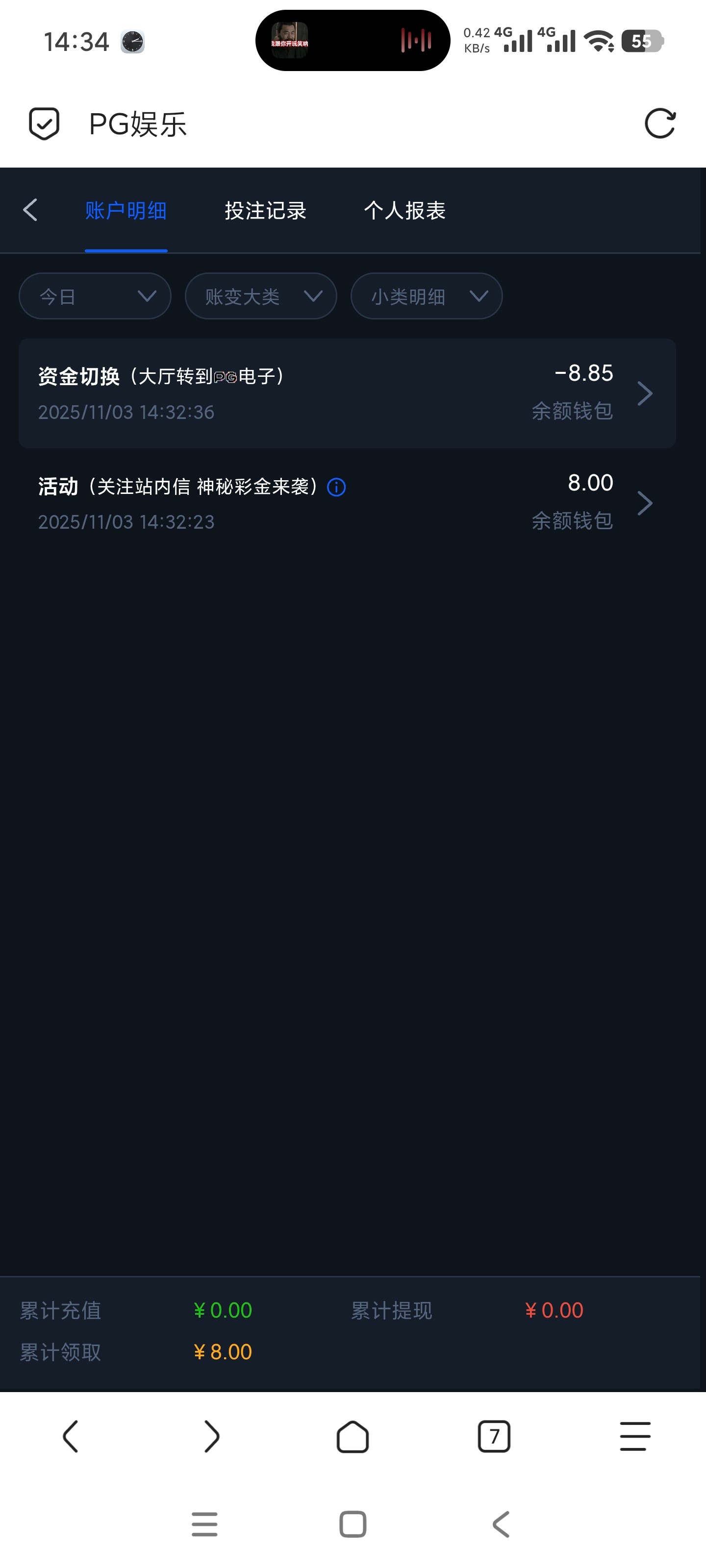This screenshot has height=1568, width=706.
Task: Open the browser menu
Action: point(635,1437)
